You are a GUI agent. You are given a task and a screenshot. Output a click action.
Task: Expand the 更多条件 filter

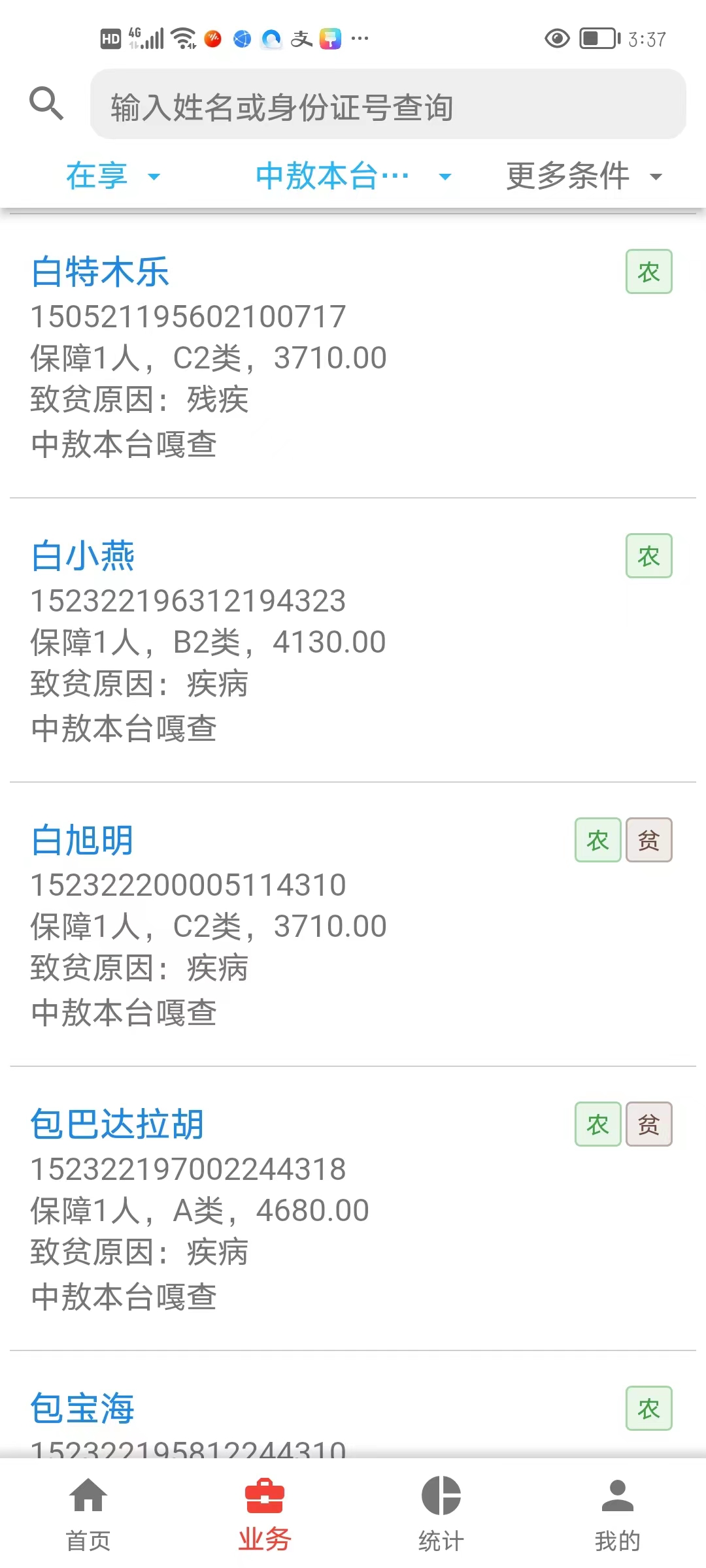[x=584, y=176]
